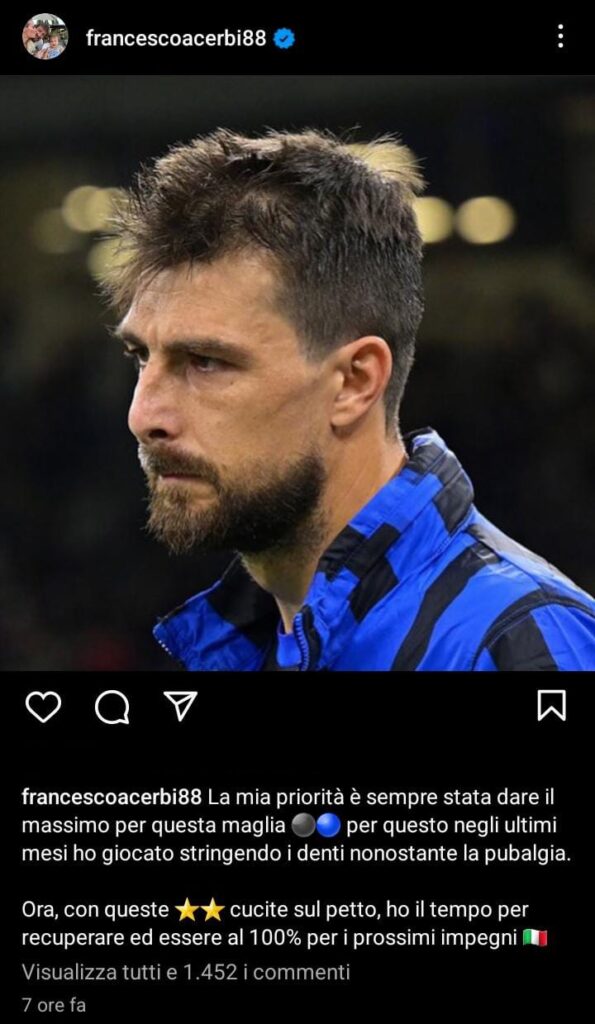Share the post via paper plane icon

click(x=180, y=706)
